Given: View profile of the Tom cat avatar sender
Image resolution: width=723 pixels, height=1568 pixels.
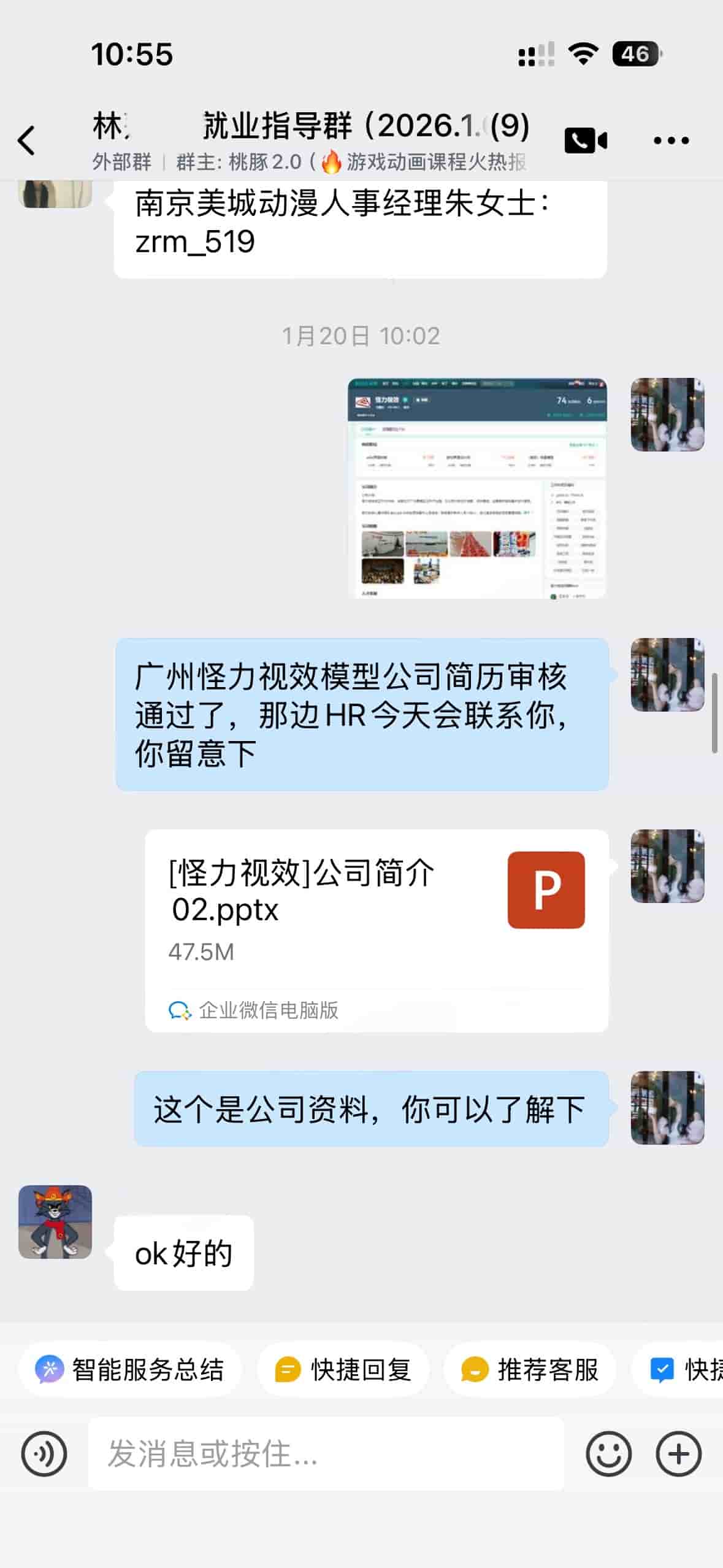Looking at the screenshot, I should pyautogui.click(x=55, y=1222).
